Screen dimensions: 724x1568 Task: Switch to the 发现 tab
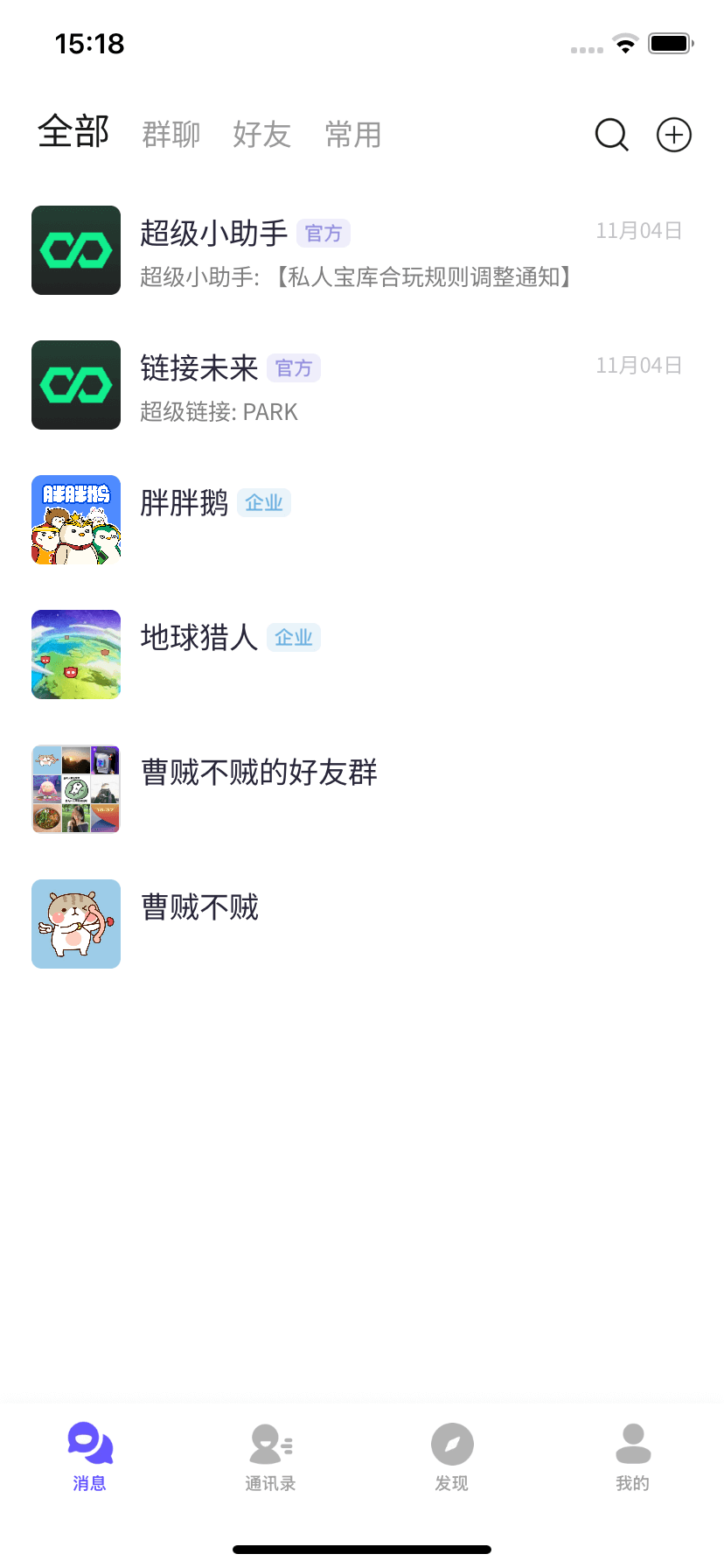point(452,1457)
